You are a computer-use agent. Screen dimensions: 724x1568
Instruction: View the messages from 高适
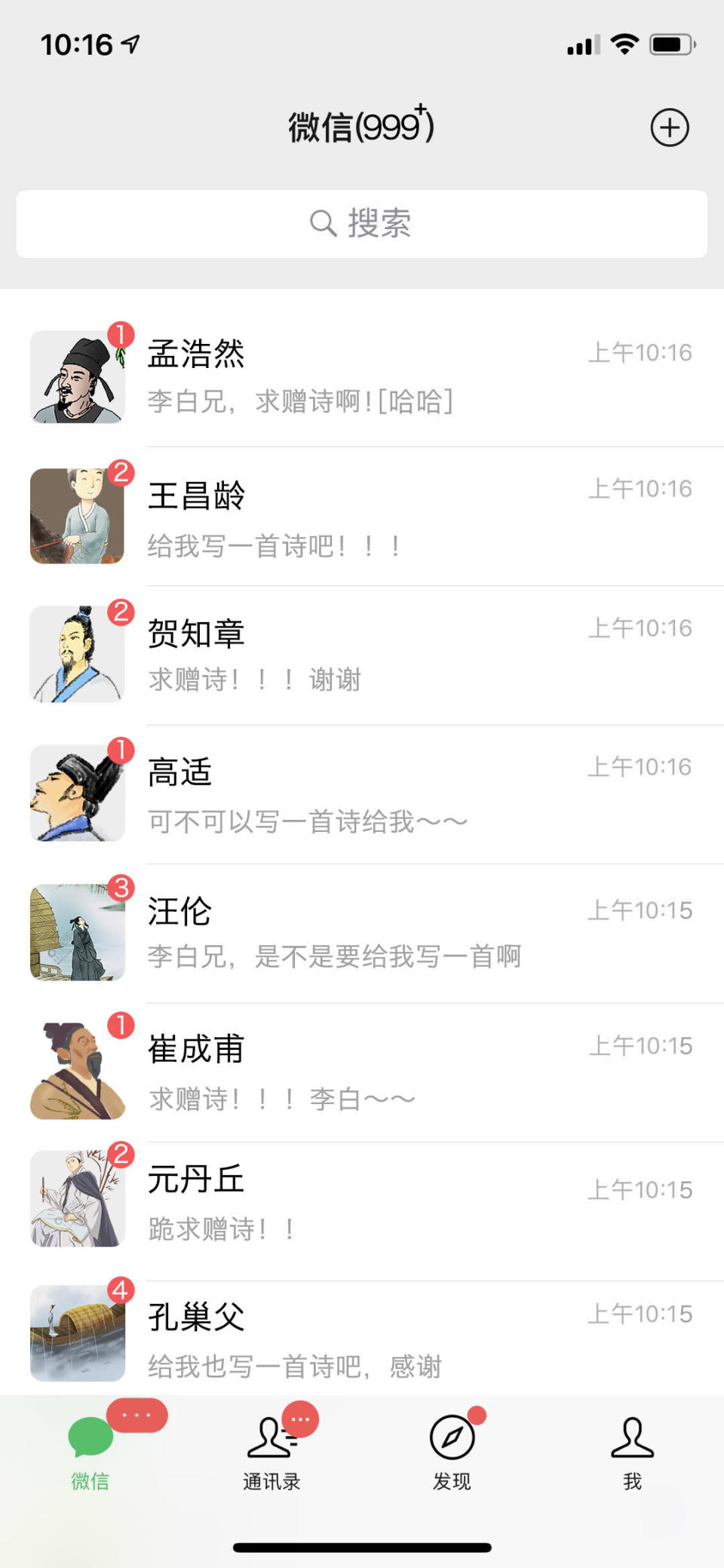(362, 793)
